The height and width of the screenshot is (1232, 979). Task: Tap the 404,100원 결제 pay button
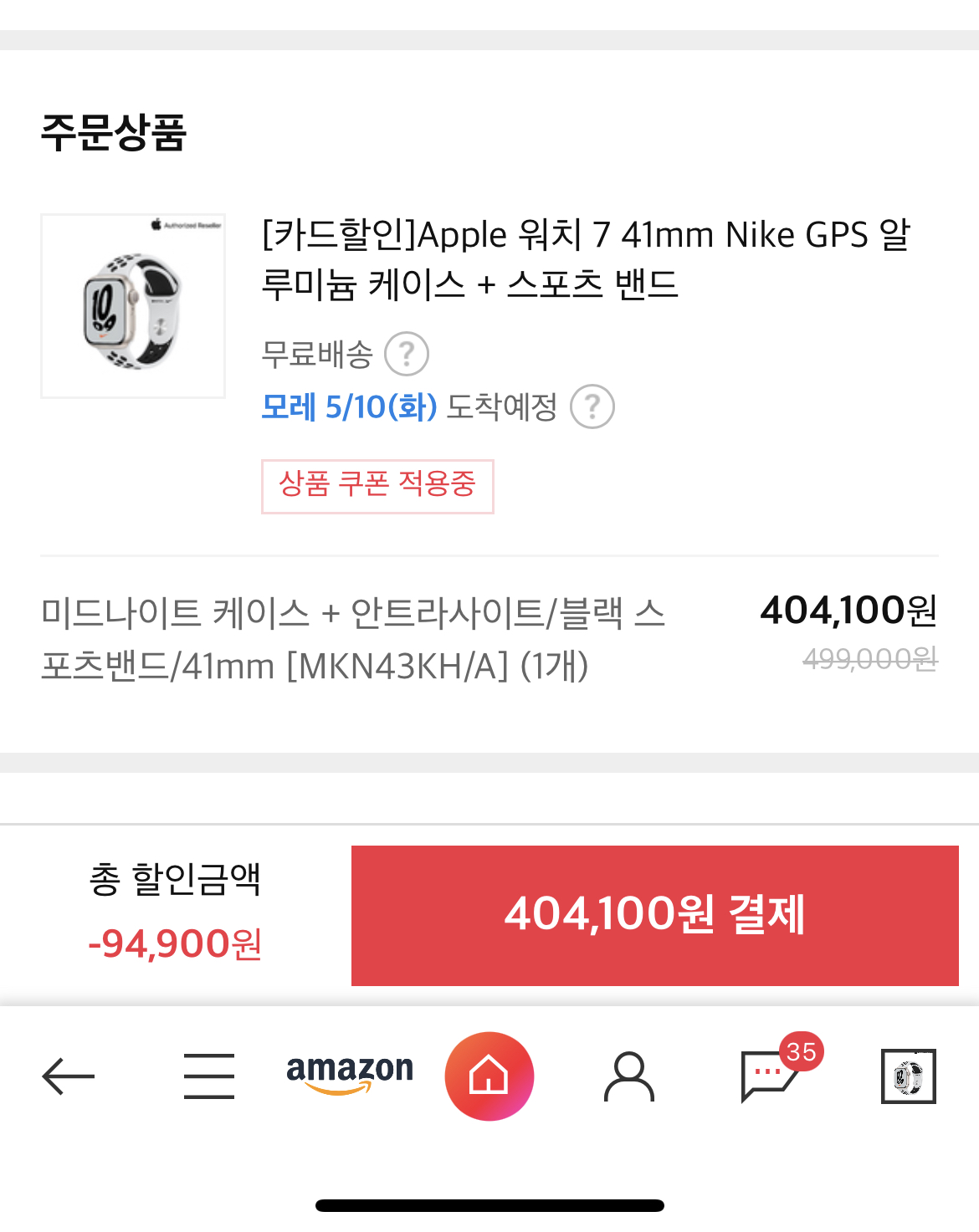tap(654, 915)
